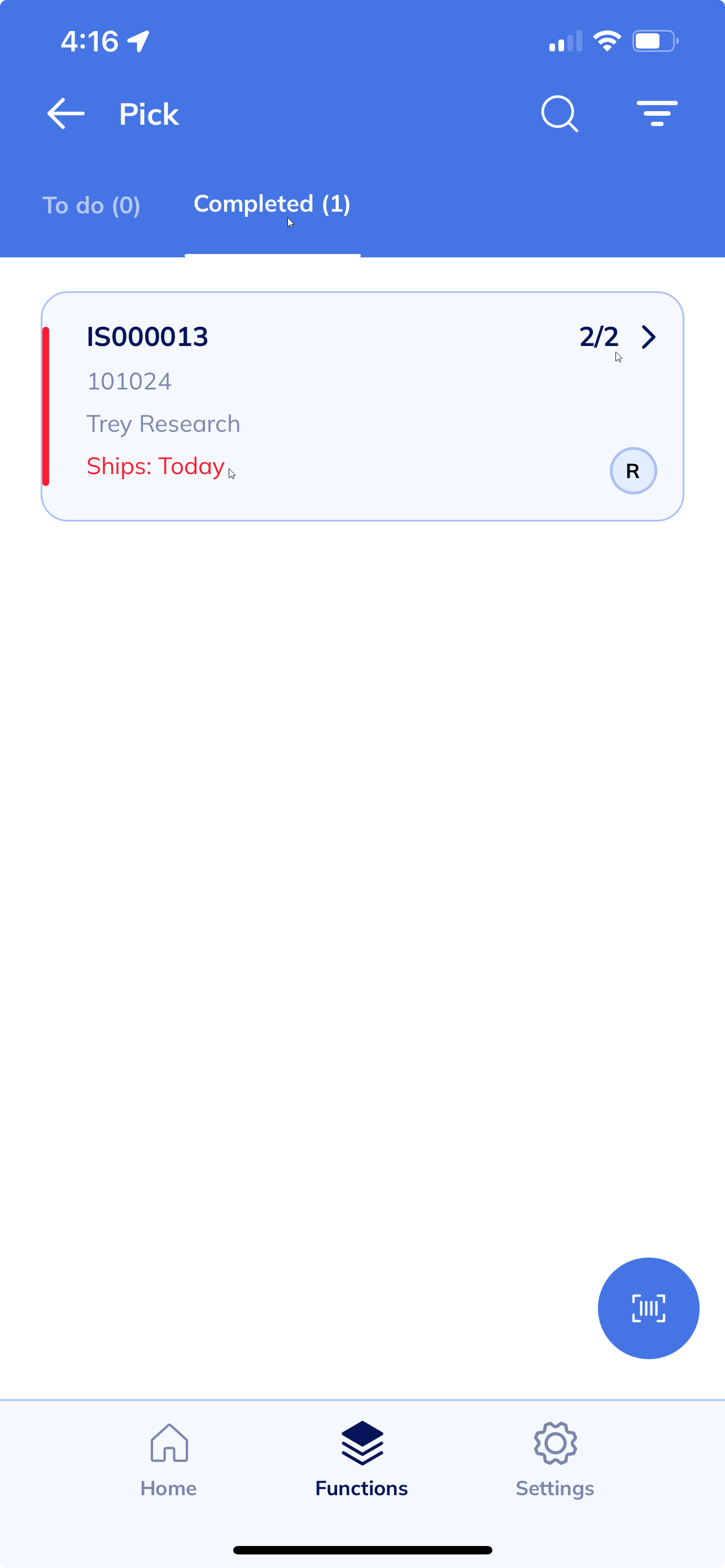The image size is (725, 1568).
Task: Switch to the To do tab
Action: [x=91, y=205]
